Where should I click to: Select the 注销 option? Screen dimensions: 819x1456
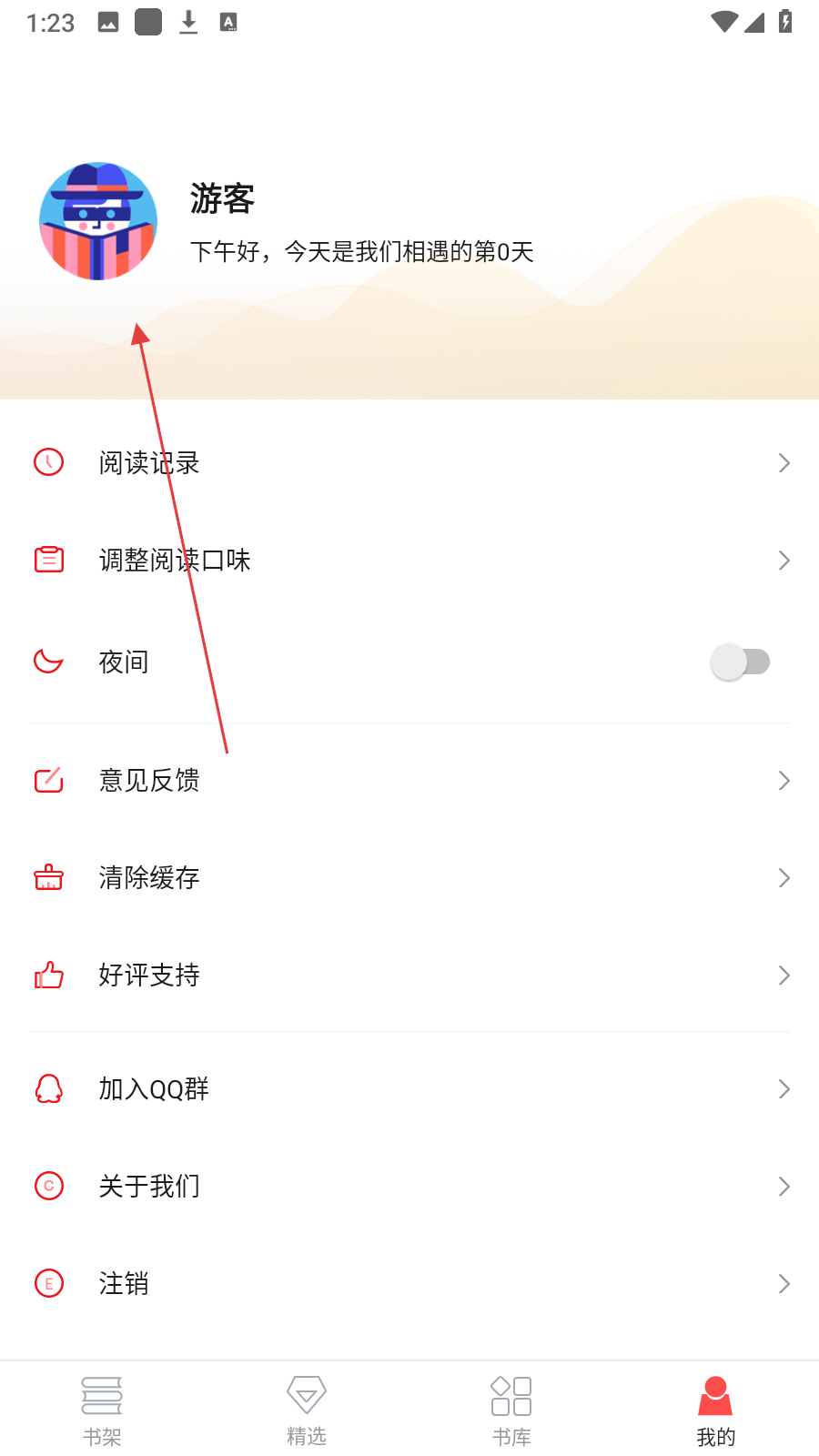coord(409,1284)
